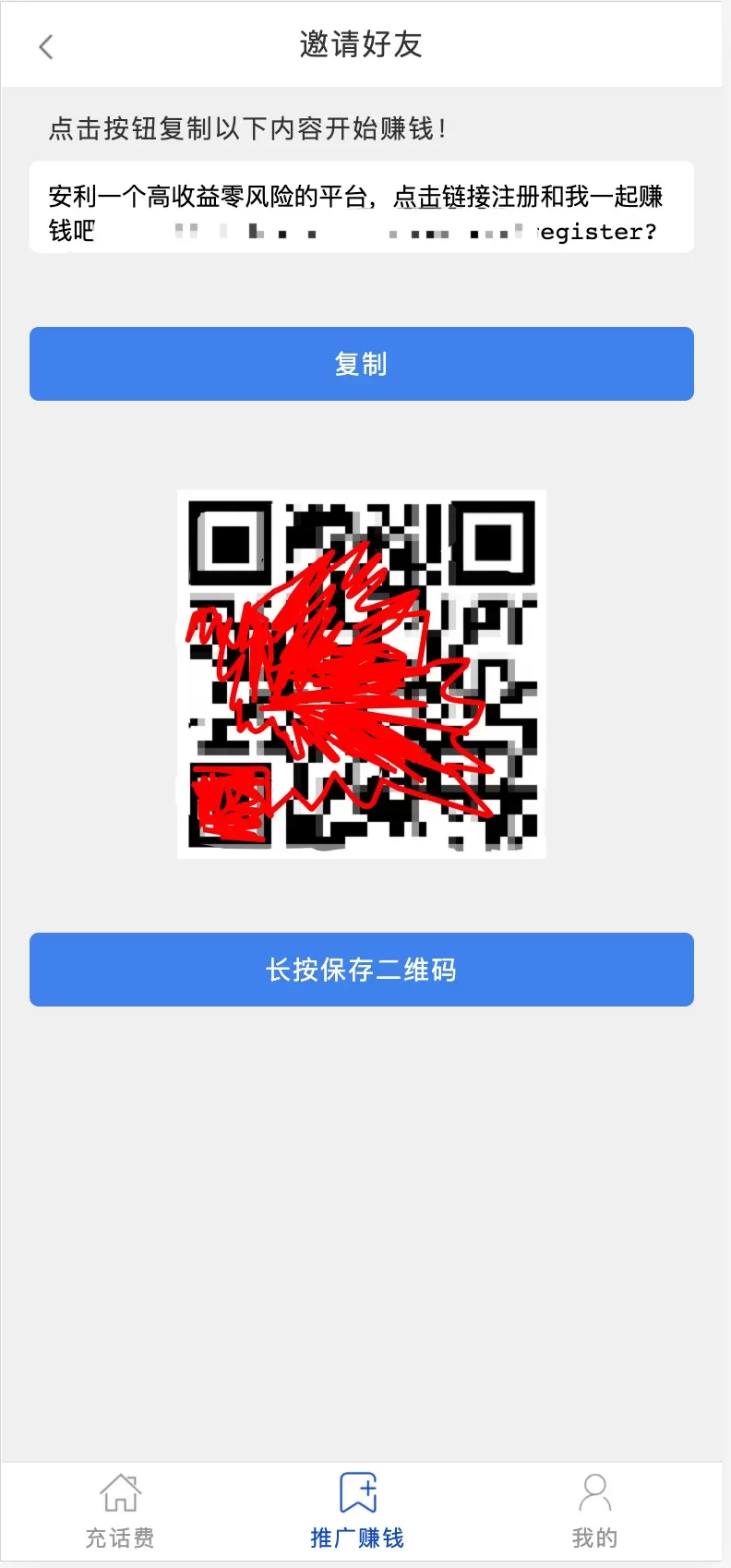731x1568 pixels.
Task: Select the invite message text box
Action: tap(361, 207)
